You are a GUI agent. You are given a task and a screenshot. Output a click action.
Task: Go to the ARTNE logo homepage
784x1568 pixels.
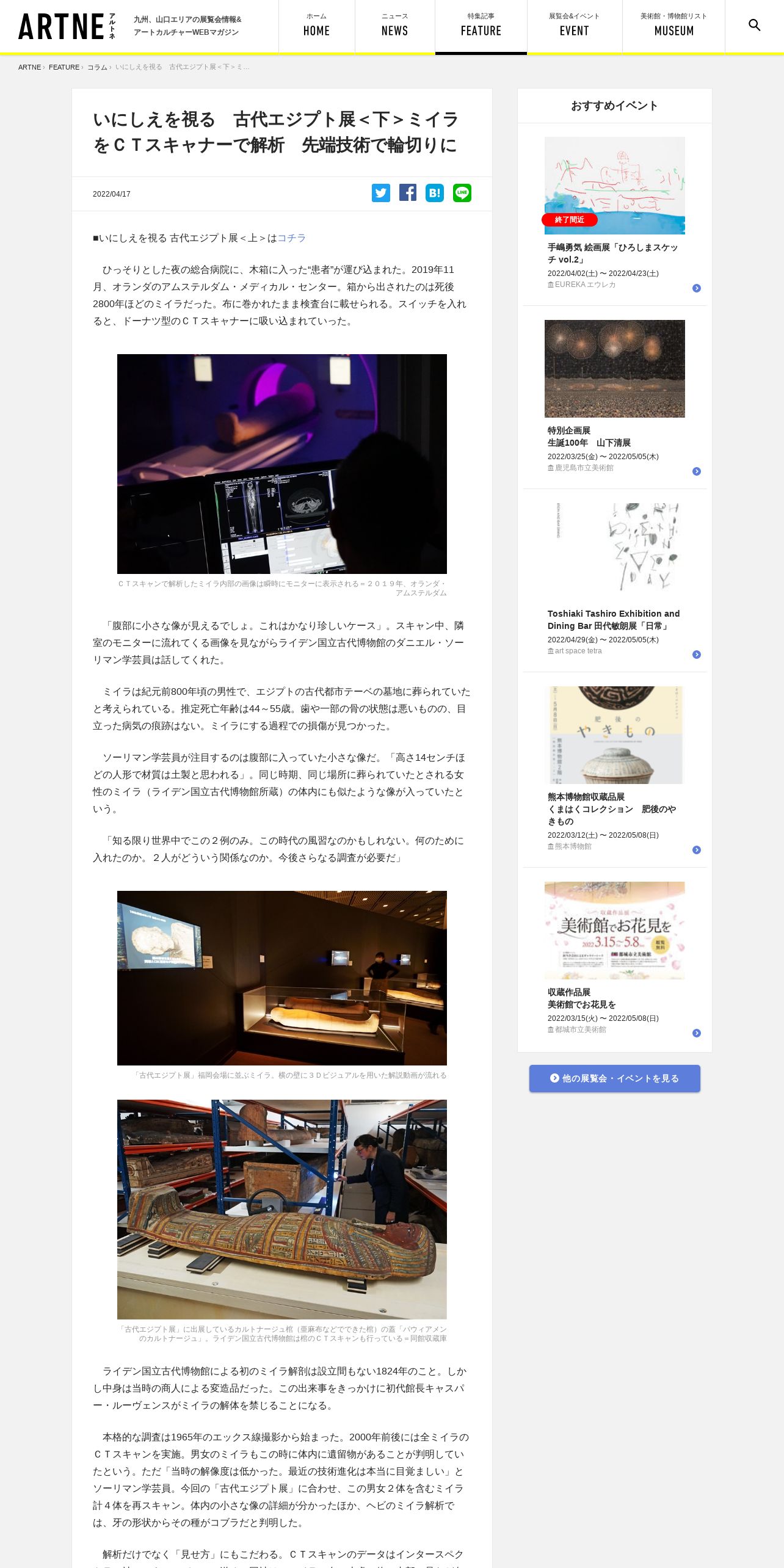point(67,26)
